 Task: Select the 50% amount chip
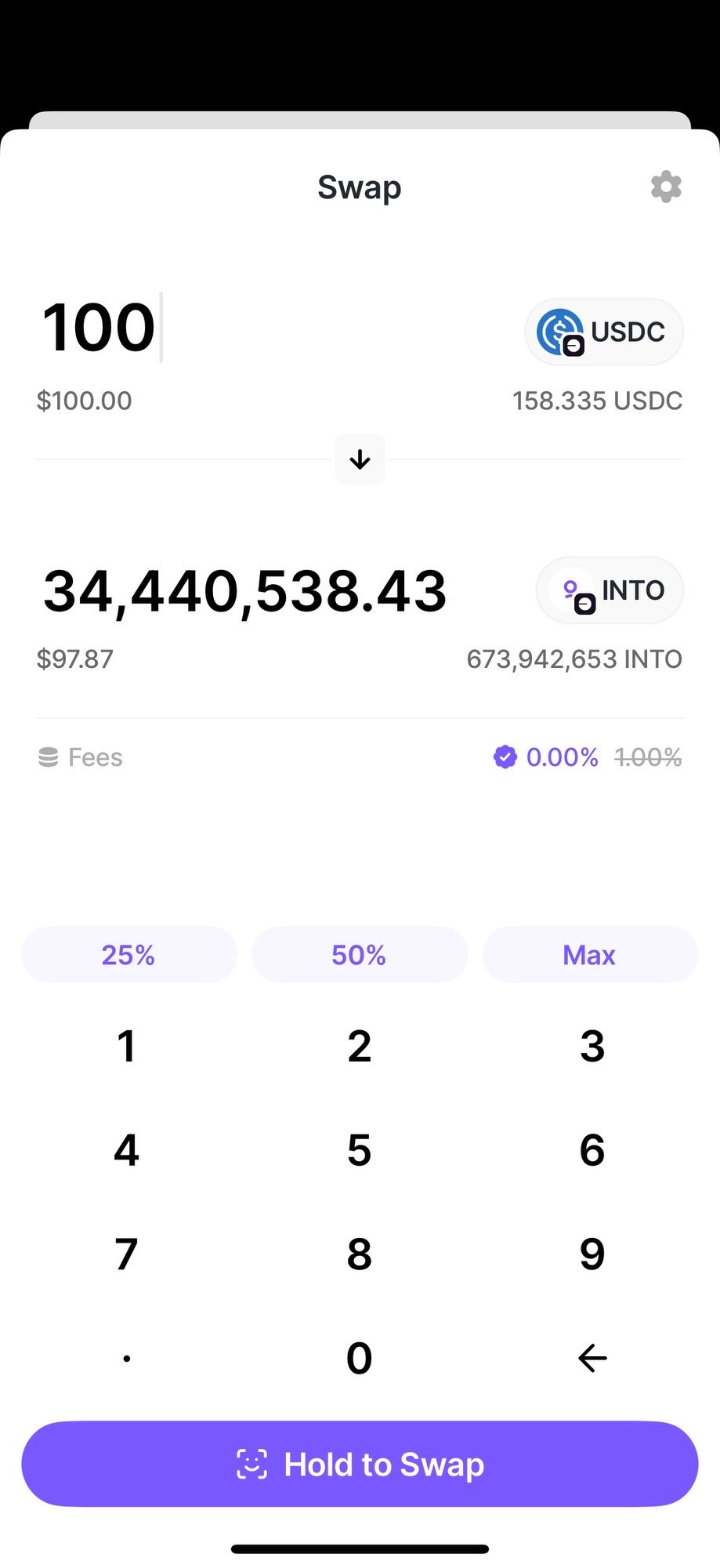coord(360,955)
